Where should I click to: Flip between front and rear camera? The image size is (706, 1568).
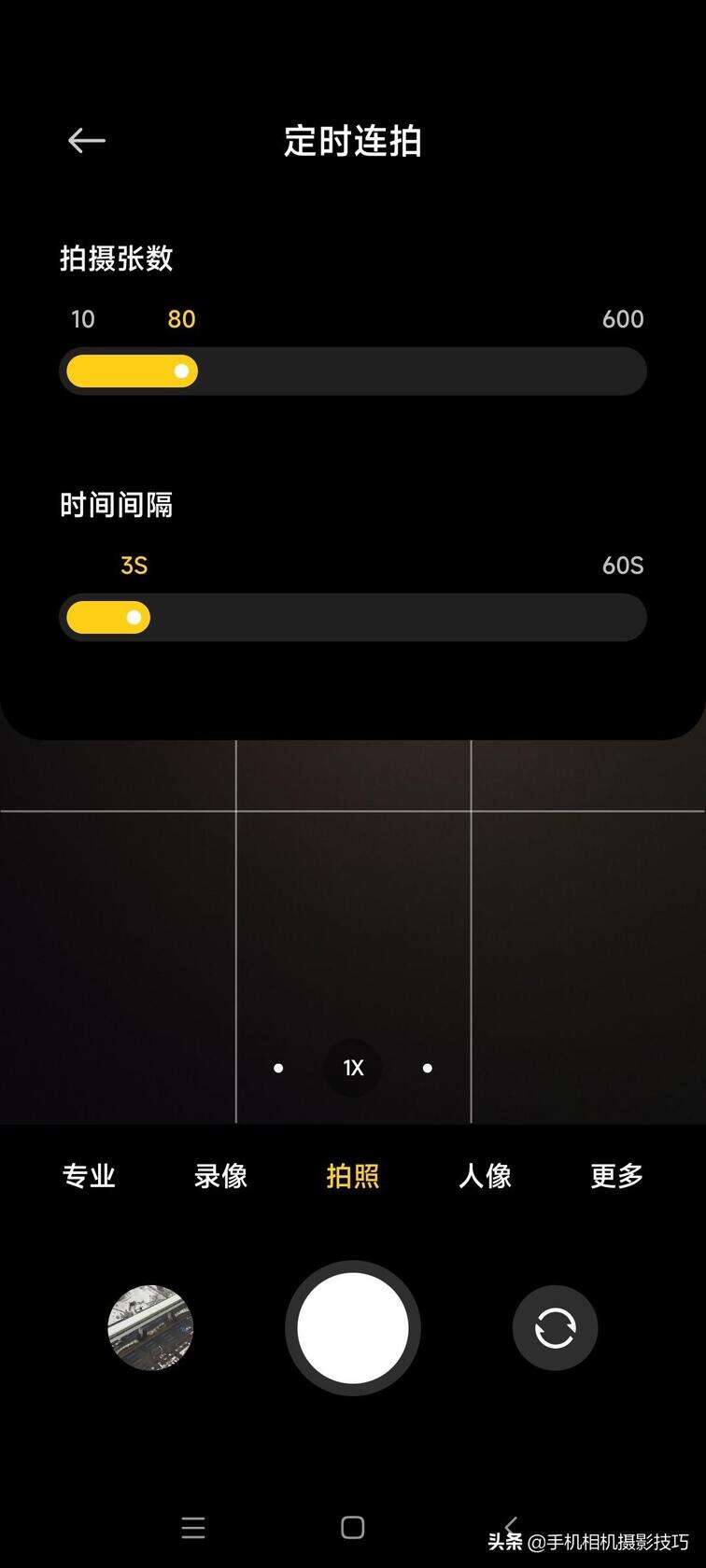[x=555, y=1328]
